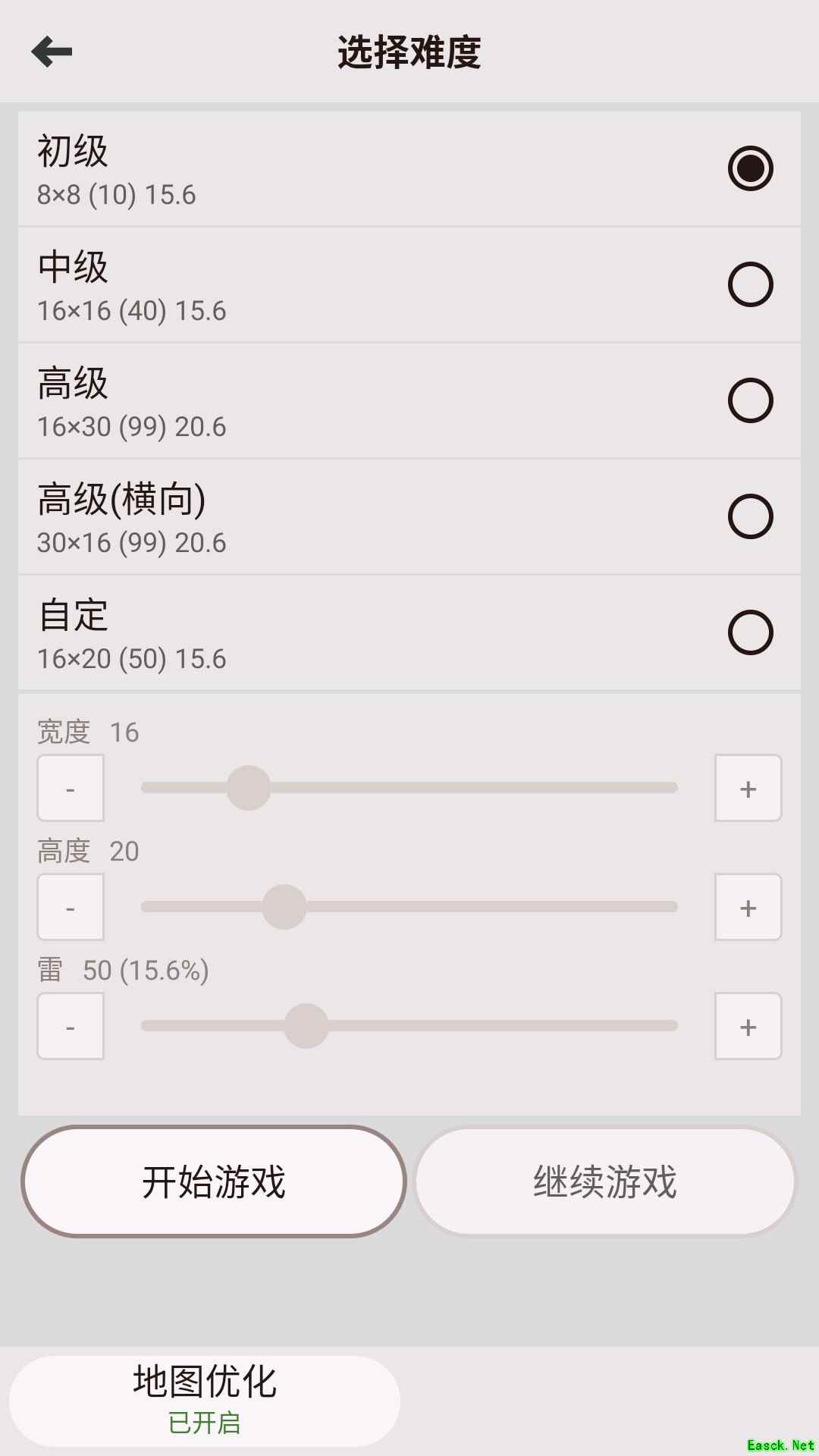Viewport: 819px width, 1456px height.
Task: Increase the mine count with the plus button
Action: 748,1026
